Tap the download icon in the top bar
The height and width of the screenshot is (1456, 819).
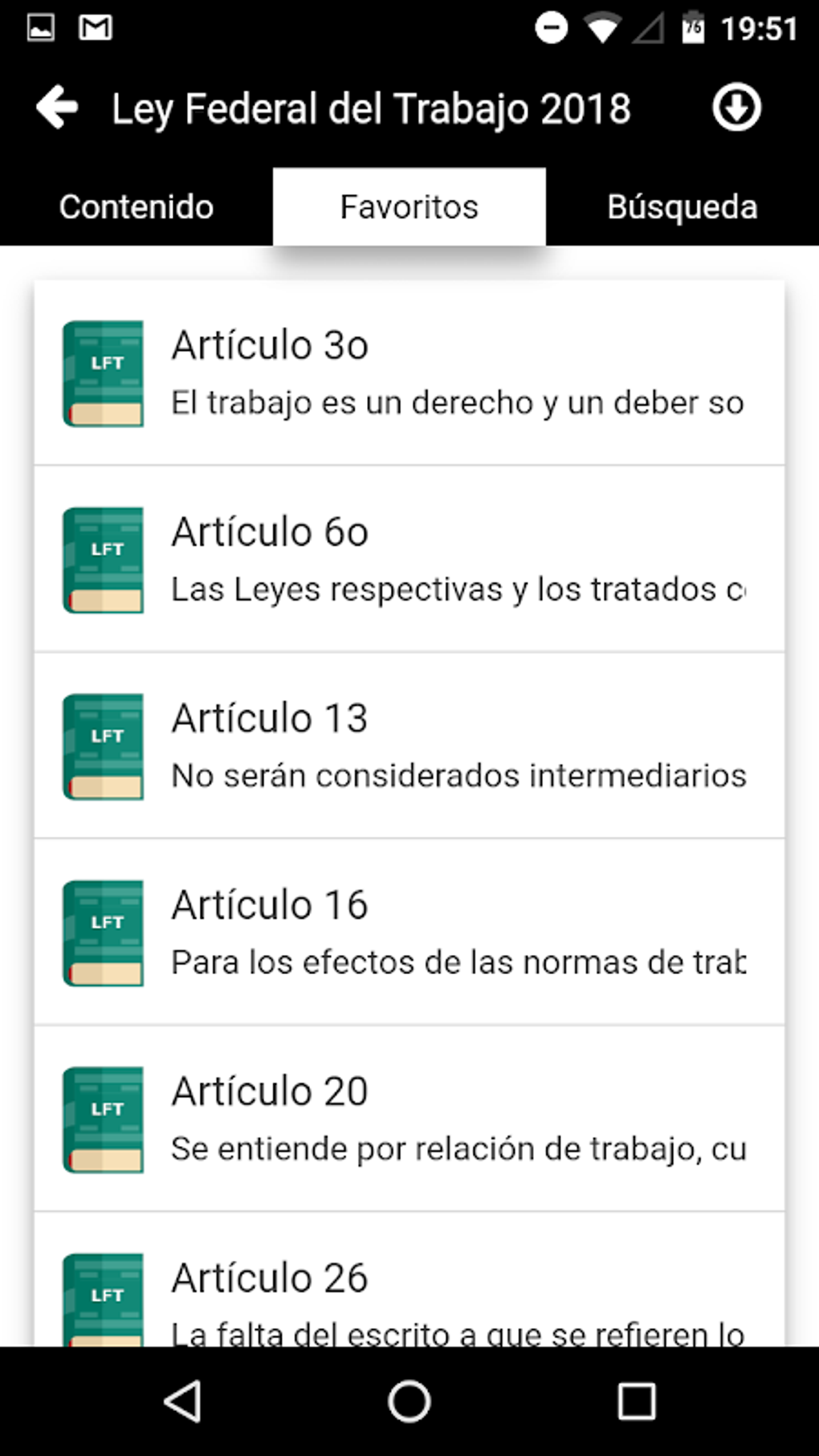[x=736, y=107]
